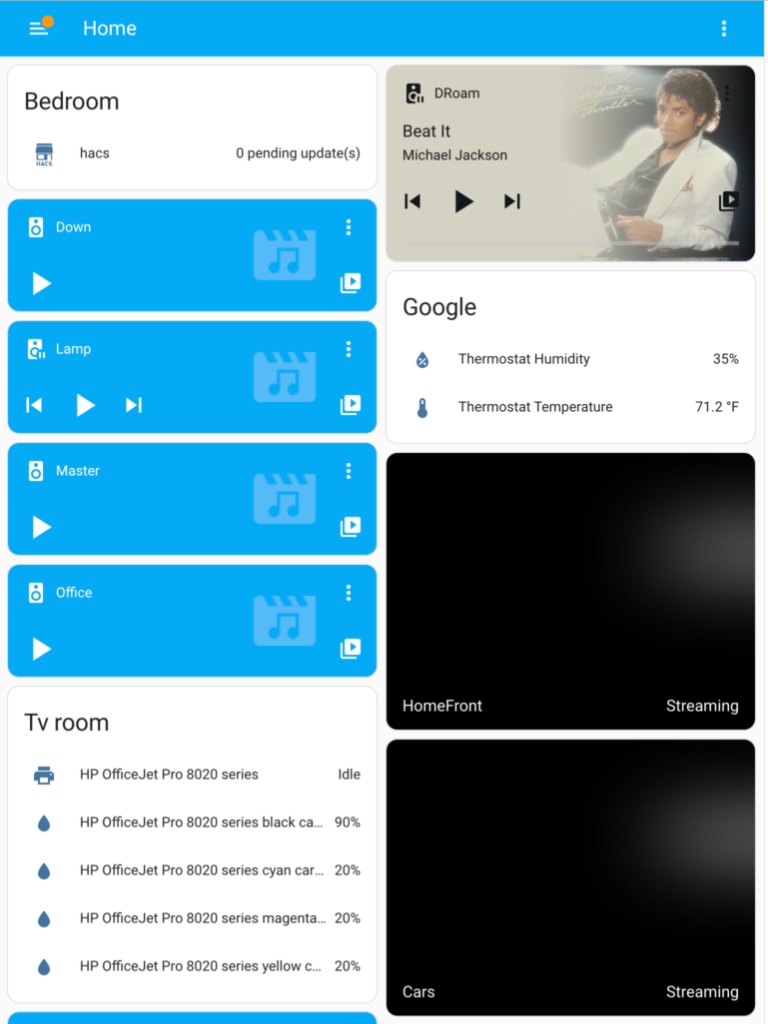Viewport: 768px width, 1024px height.
Task: Click the HACS store icon beside hacs
Action: tap(42, 153)
